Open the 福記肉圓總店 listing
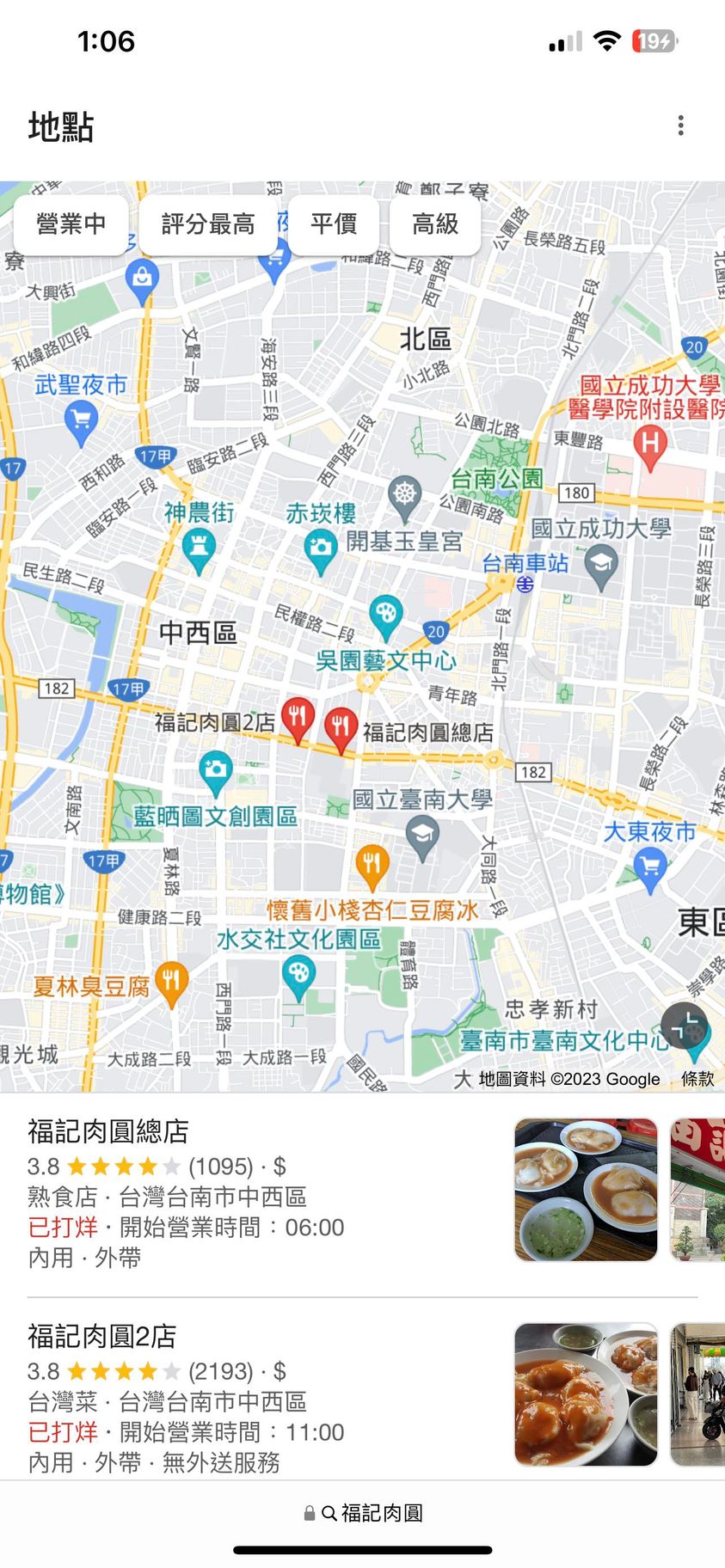This screenshot has width=725, height=1568. [x=108, y=1131]
